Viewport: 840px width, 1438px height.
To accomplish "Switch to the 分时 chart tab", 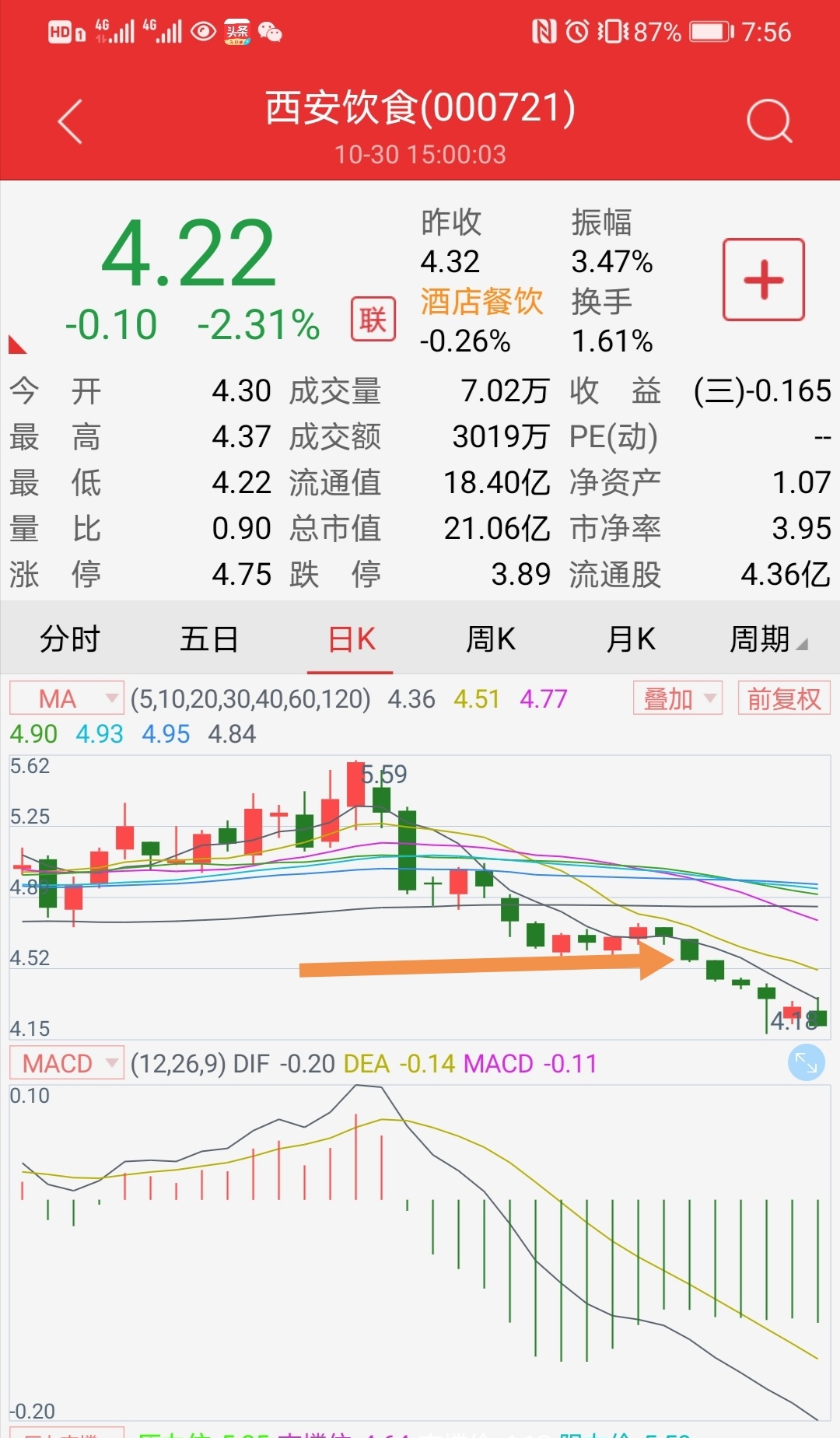I will click(70, 639).
